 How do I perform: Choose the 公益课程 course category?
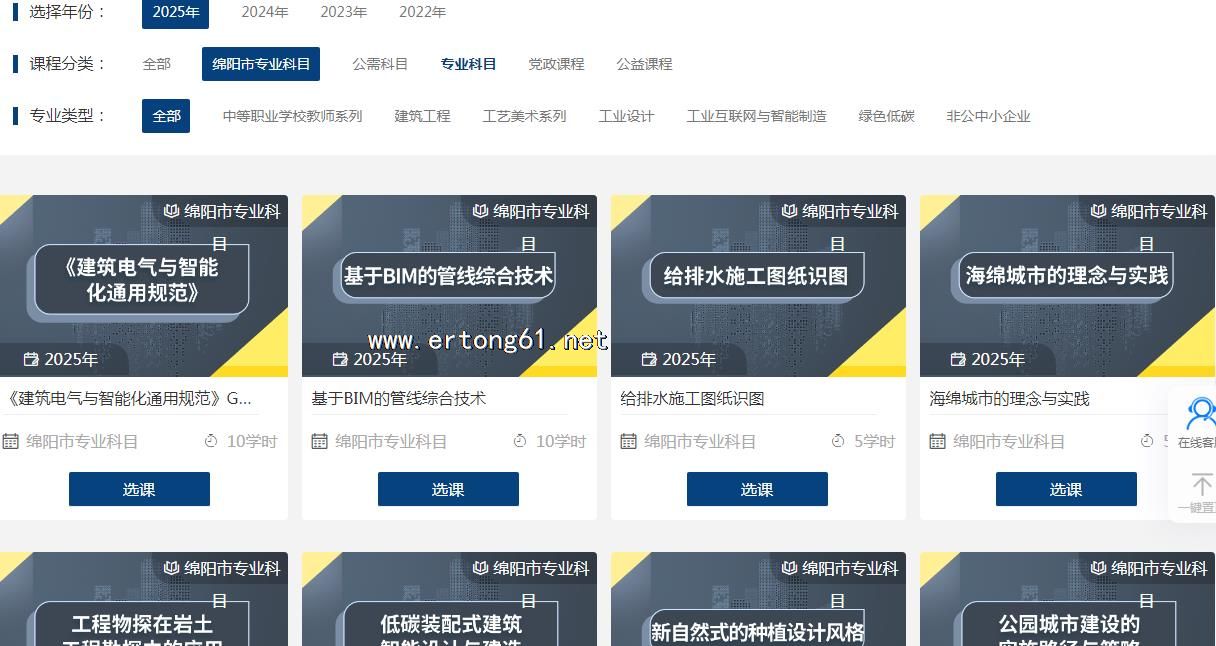pos(644,64)
